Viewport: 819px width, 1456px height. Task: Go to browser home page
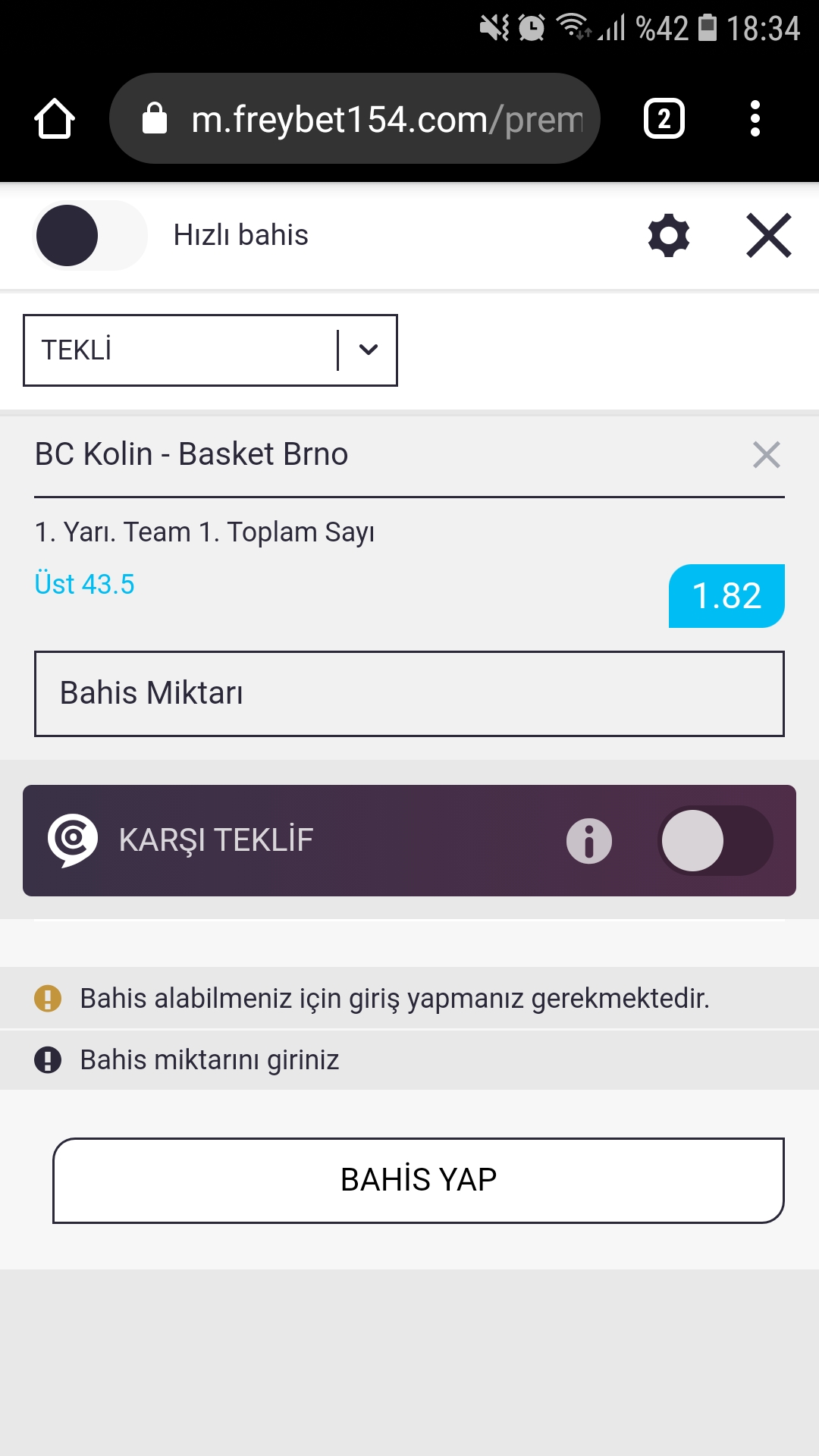coord(55,119)
